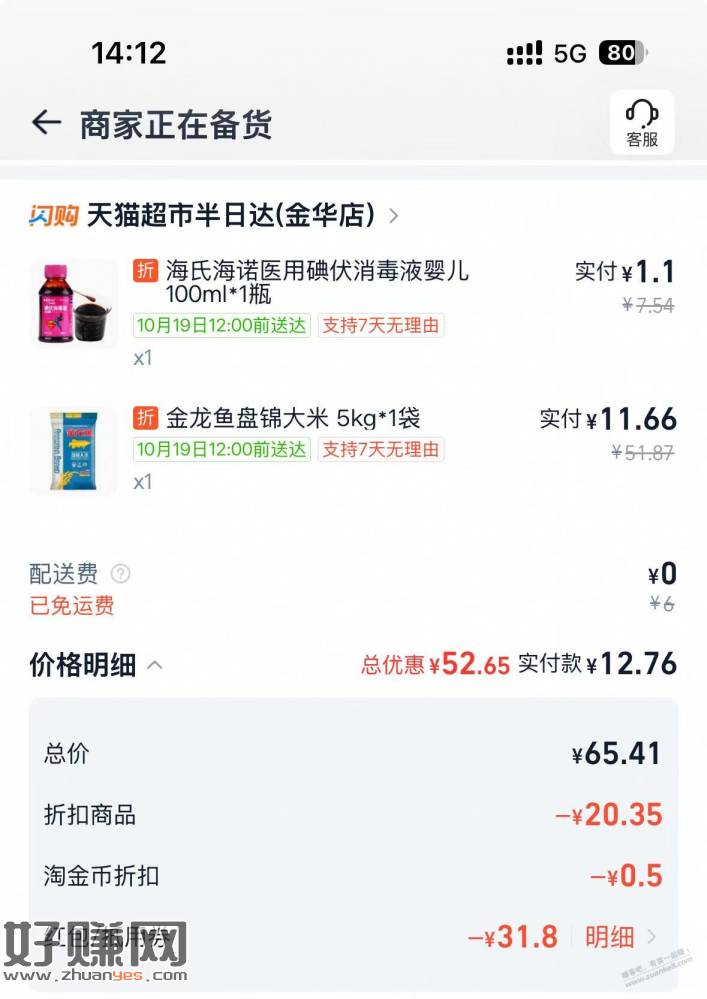Screen dimensions: 707x999
Task: Go back using the top-left arrow
Action: pyautogui.click(x=46, y=123)
